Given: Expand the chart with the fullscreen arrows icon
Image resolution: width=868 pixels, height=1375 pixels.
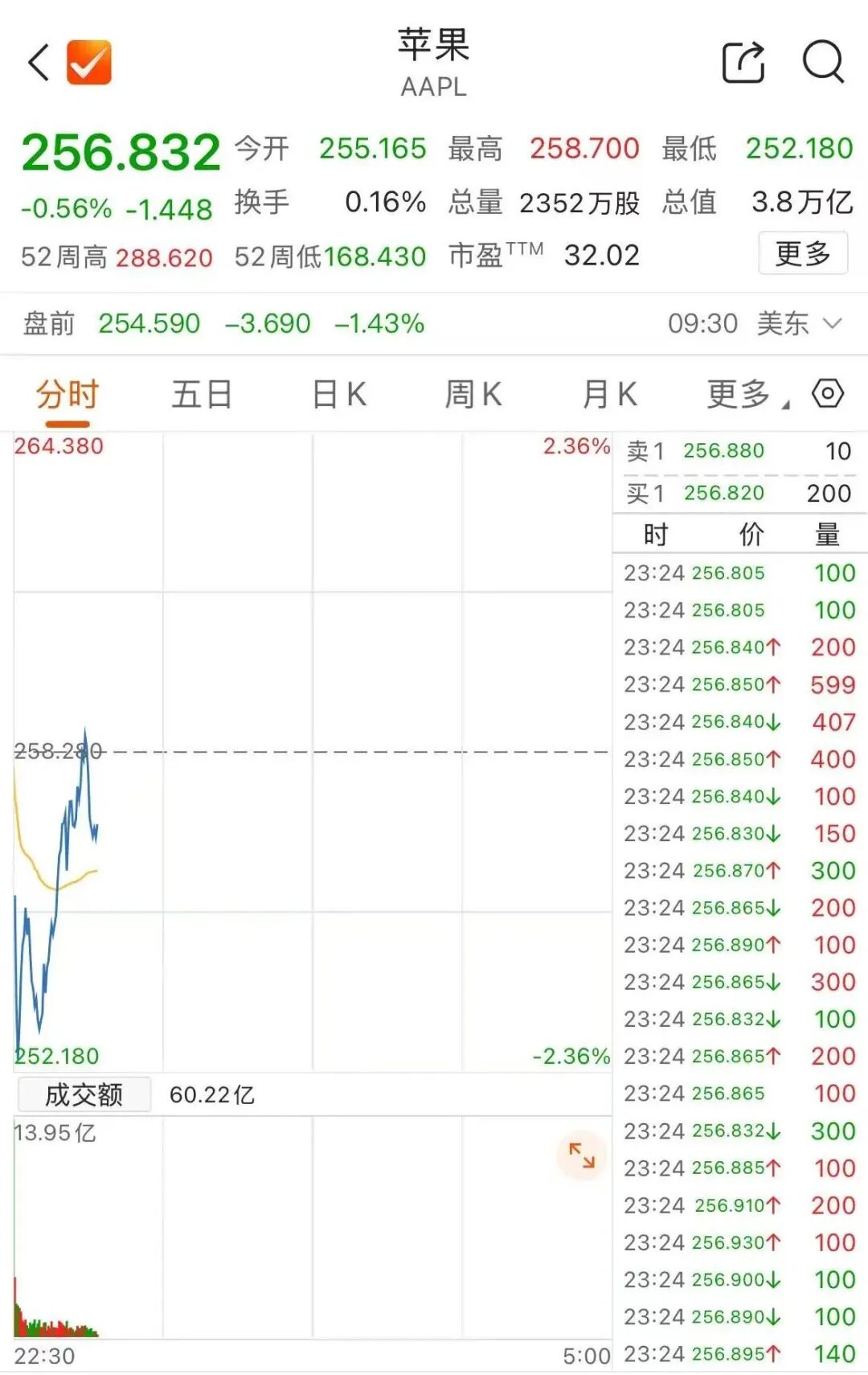Looking at the screenshot, I should (x=582, y=1157).
